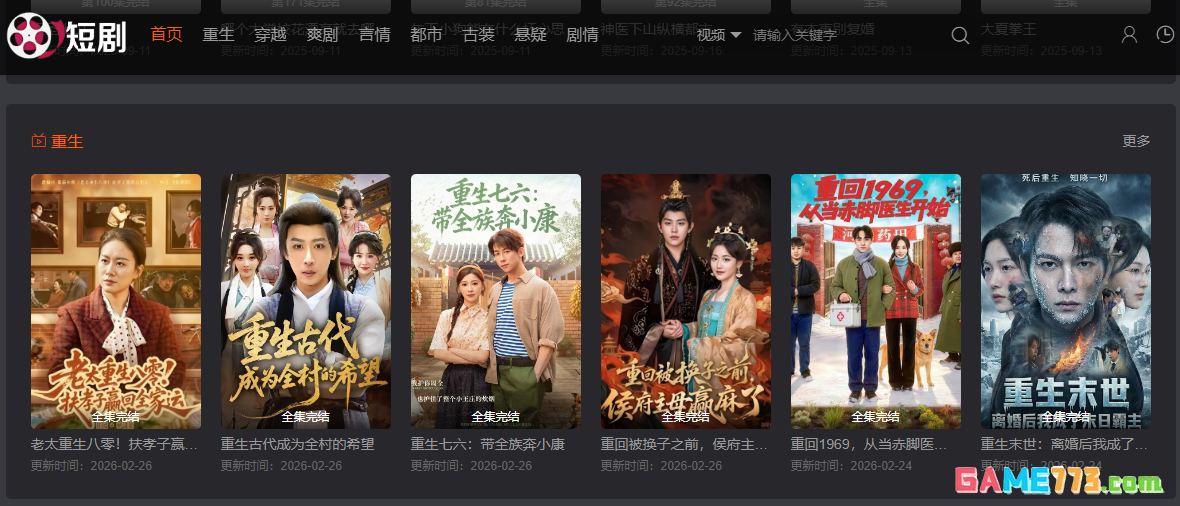
Task: Switch to the 重生 category
Action: point(218,35)
